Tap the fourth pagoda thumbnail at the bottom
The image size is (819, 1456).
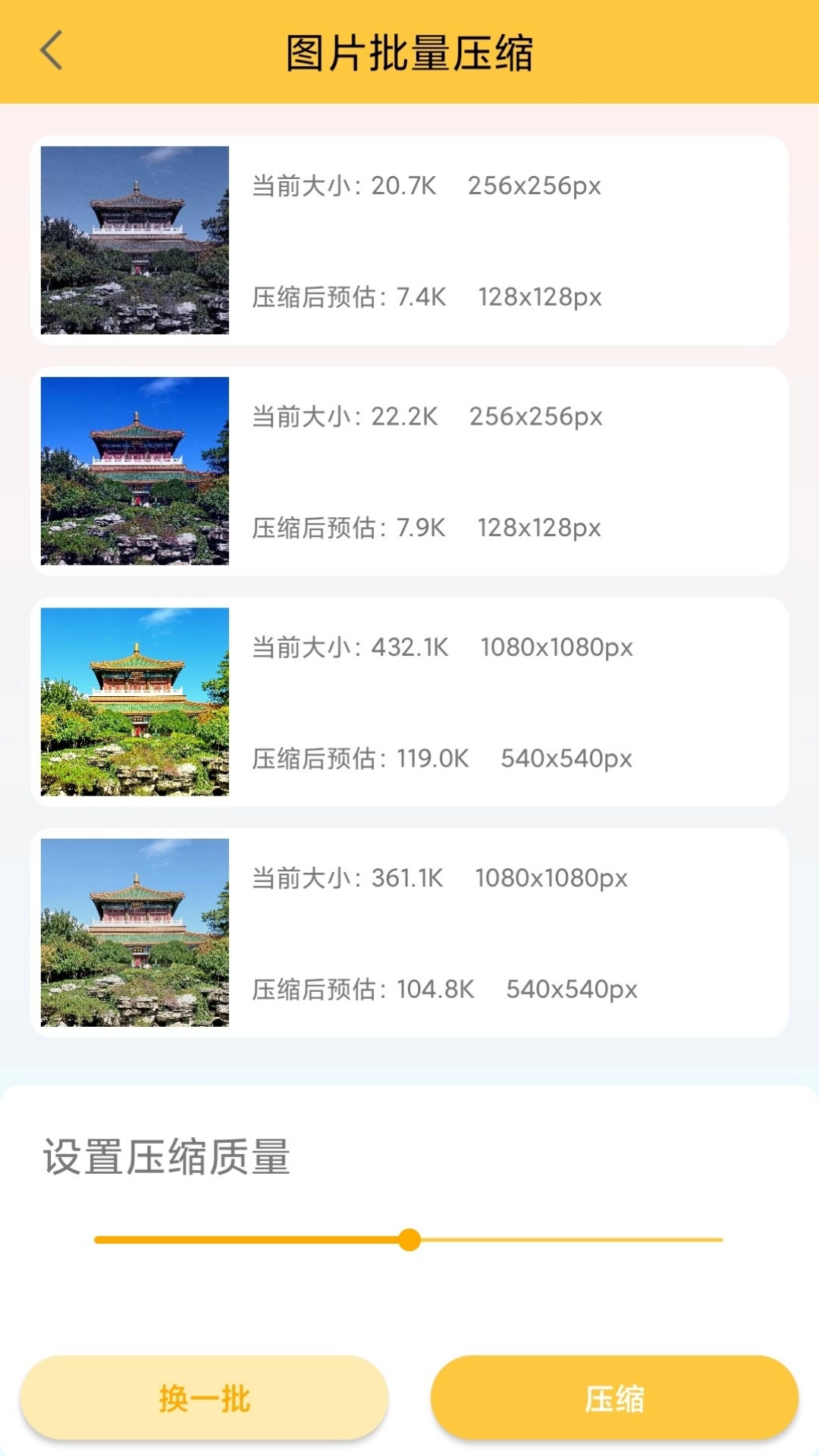coord(133,931)
